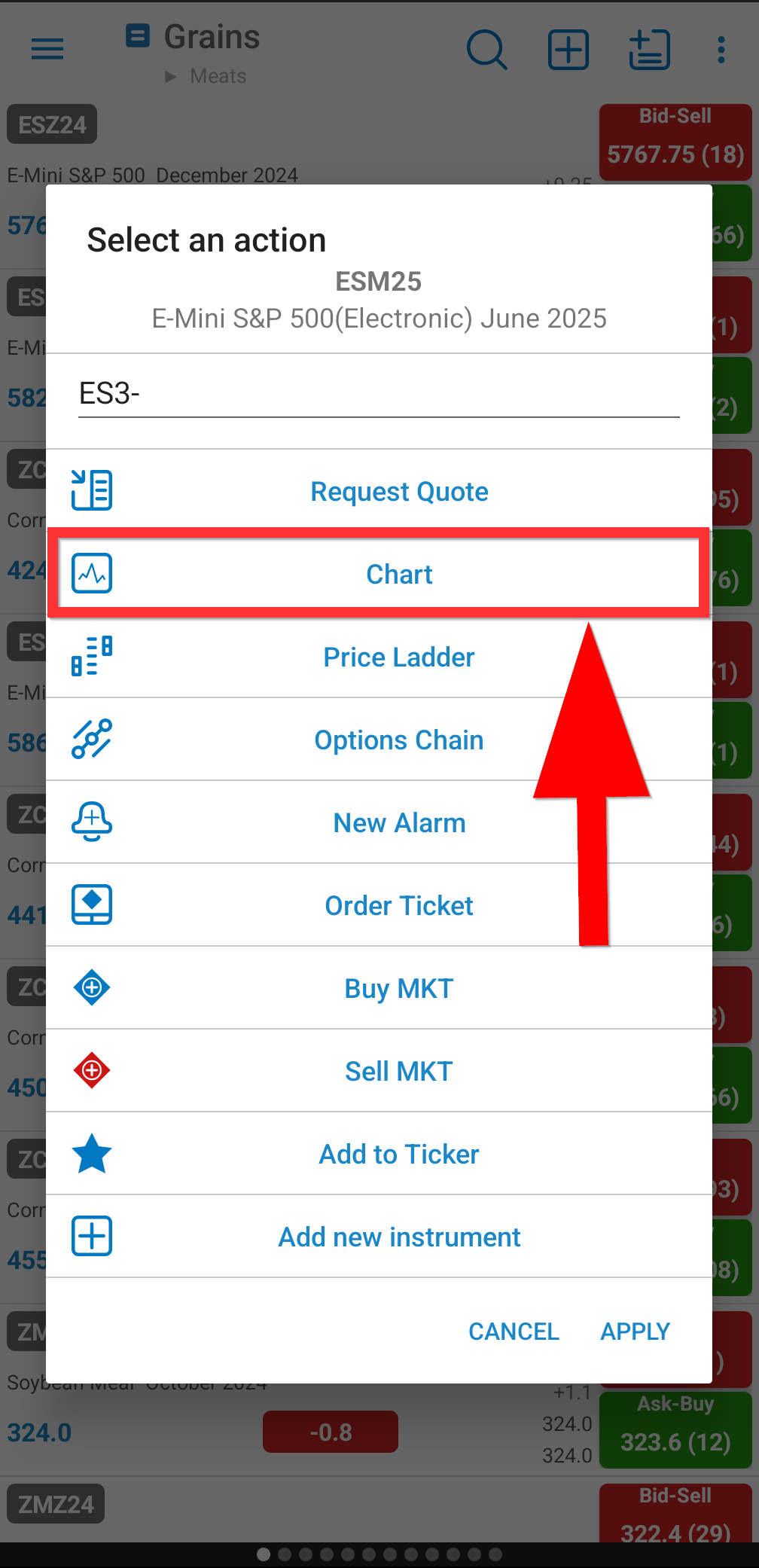Cancel the action dialog
The image size is (759, 1568).
514,1332
